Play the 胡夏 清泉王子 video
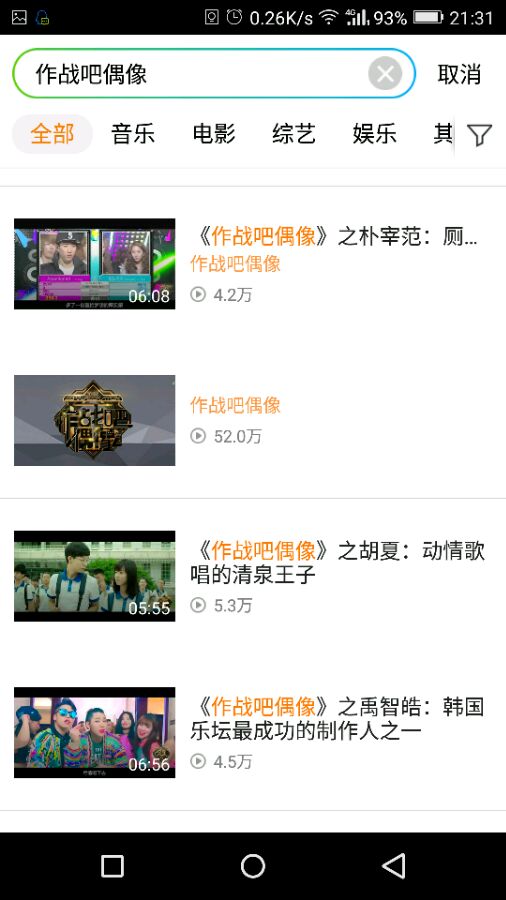Viewport: 506px width, 900px height. (x=253, y=576)
